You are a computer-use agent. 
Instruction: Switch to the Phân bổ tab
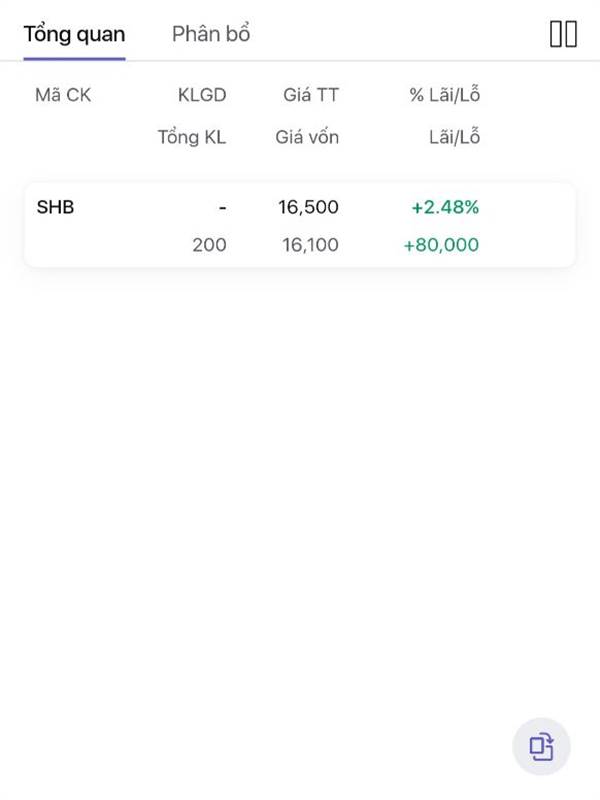pos(210,34)
